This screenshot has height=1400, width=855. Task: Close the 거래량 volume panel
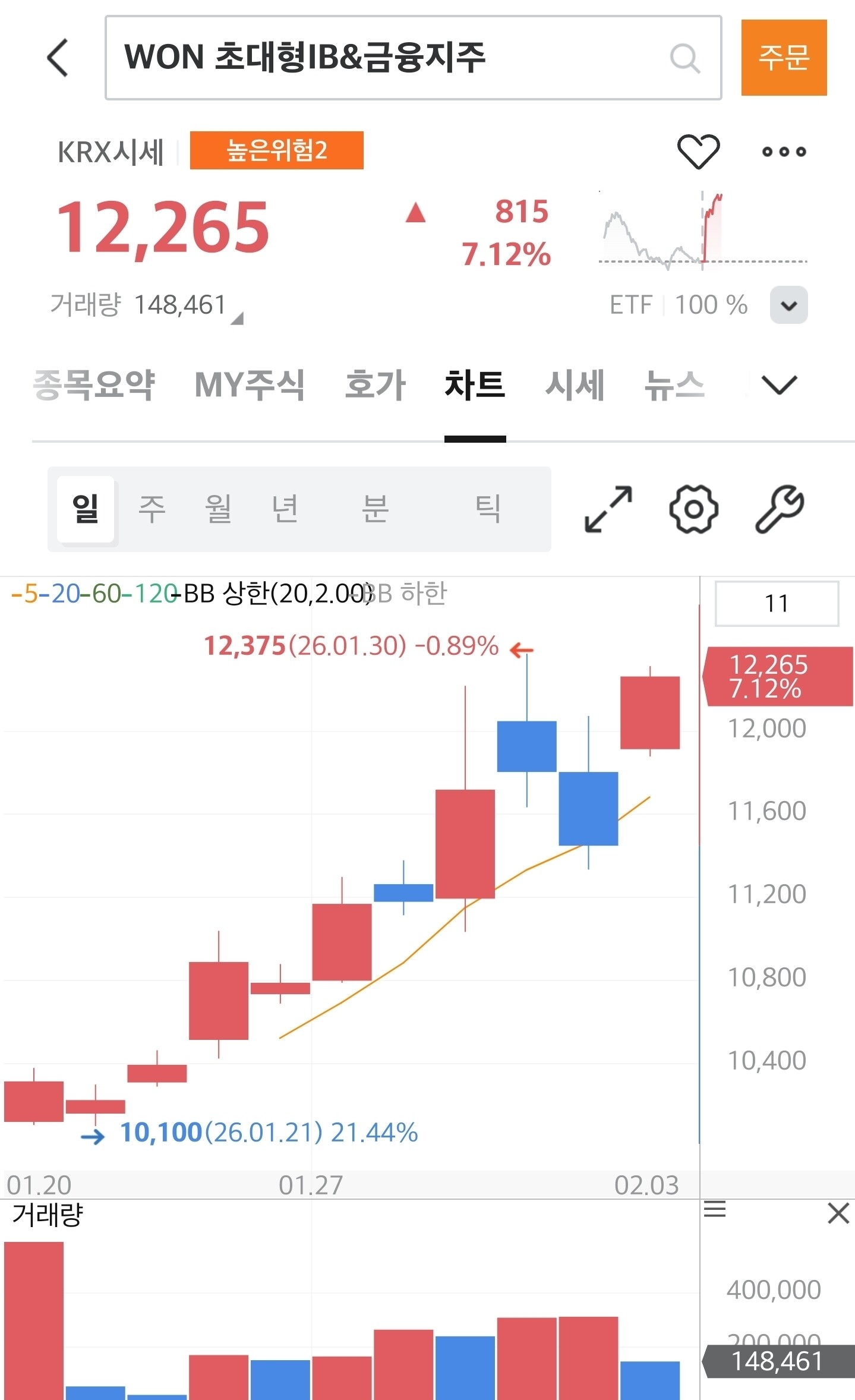(838, 1213)
